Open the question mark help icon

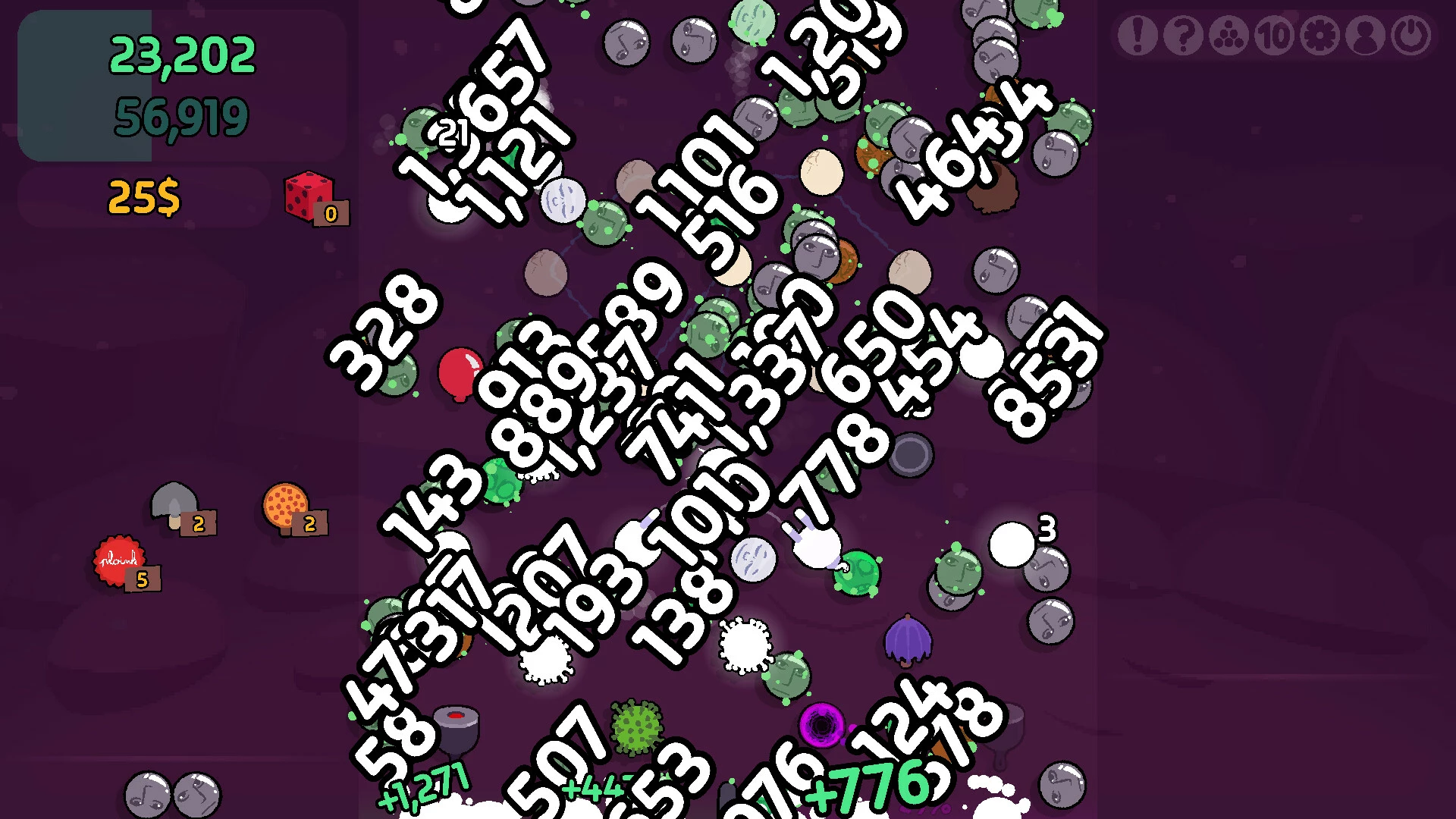1183,36
